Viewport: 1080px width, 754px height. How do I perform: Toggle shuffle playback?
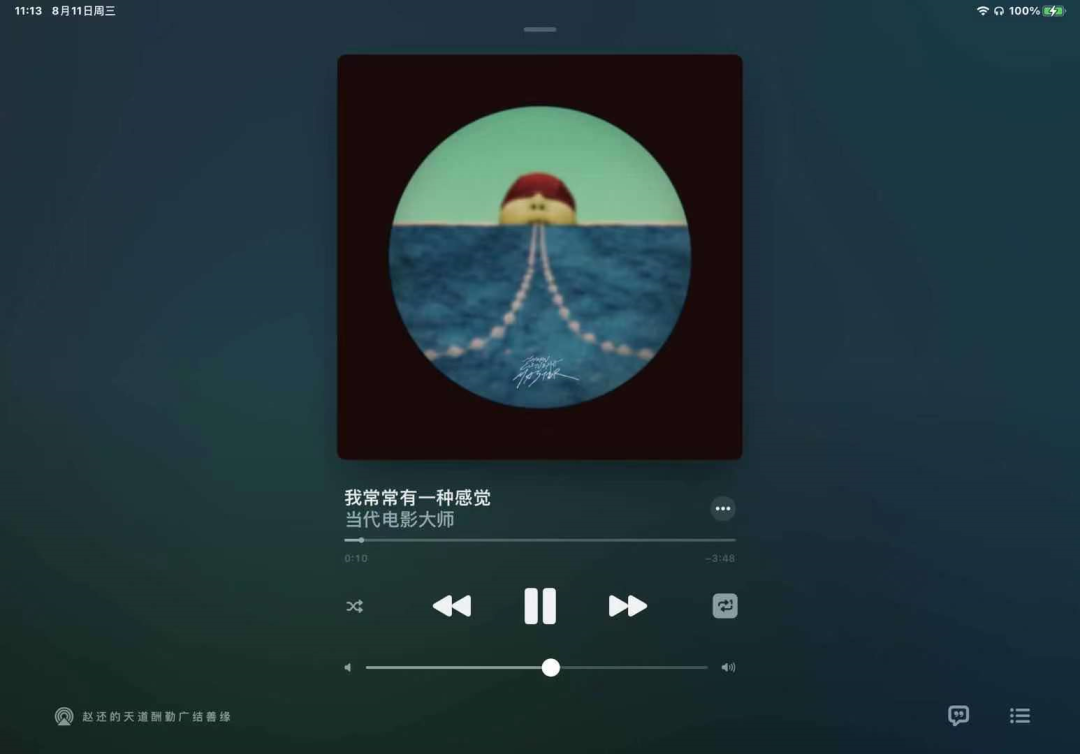(x=355, y=606)
